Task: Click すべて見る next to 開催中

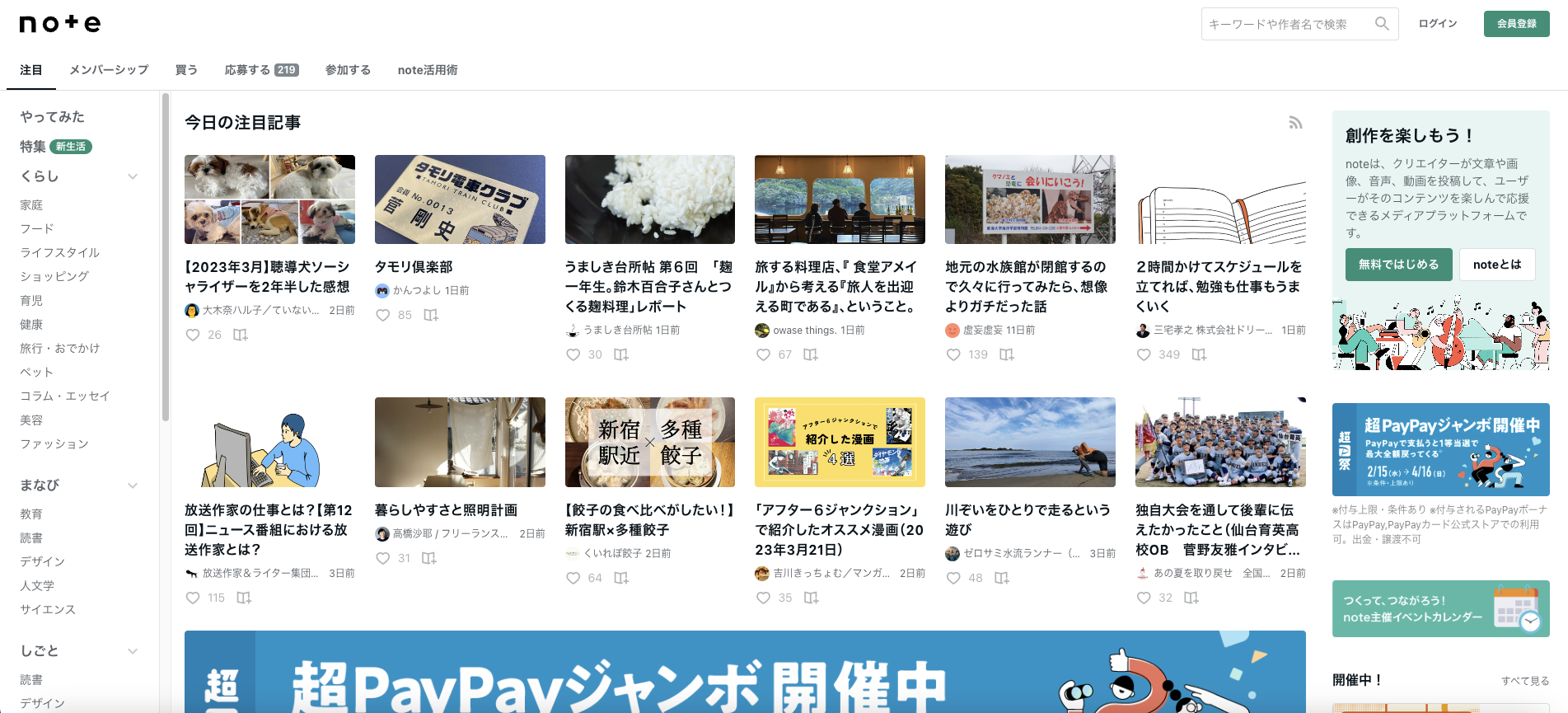Action: [1524, 681]
